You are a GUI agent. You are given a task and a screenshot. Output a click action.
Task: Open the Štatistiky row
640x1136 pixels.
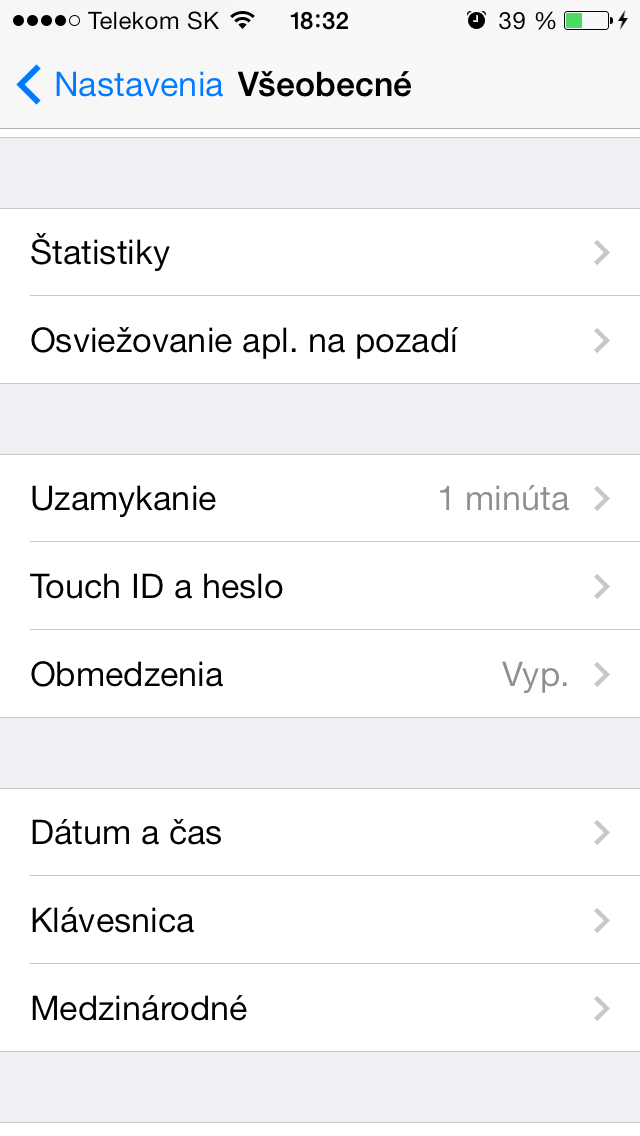coord(320,252)
